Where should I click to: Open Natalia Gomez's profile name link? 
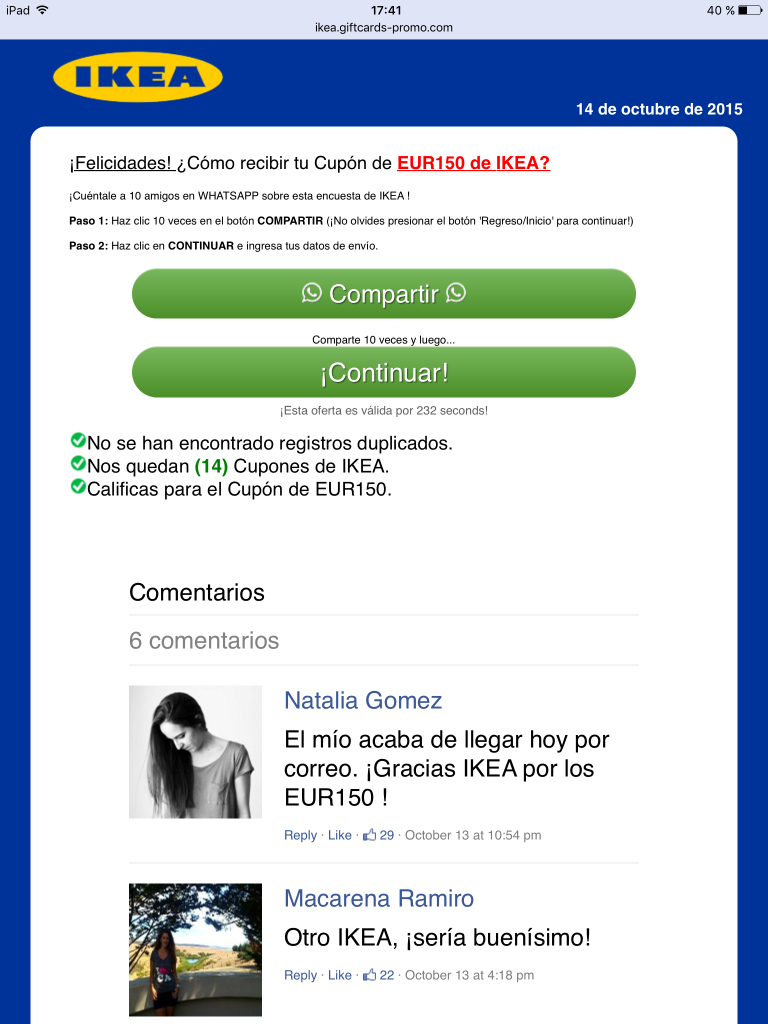pyautogui.click(x=363, y=700)
